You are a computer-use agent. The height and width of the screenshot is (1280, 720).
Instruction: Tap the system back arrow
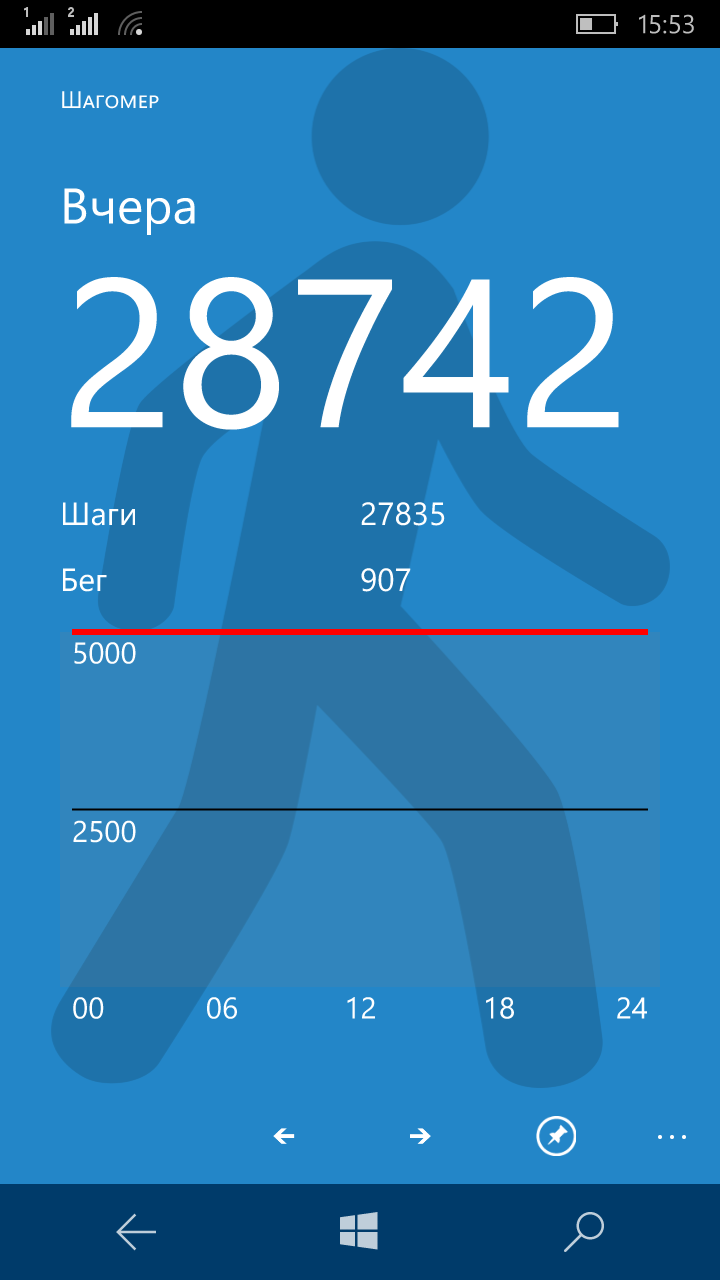pyautogui.click(x=136, y=1232)
